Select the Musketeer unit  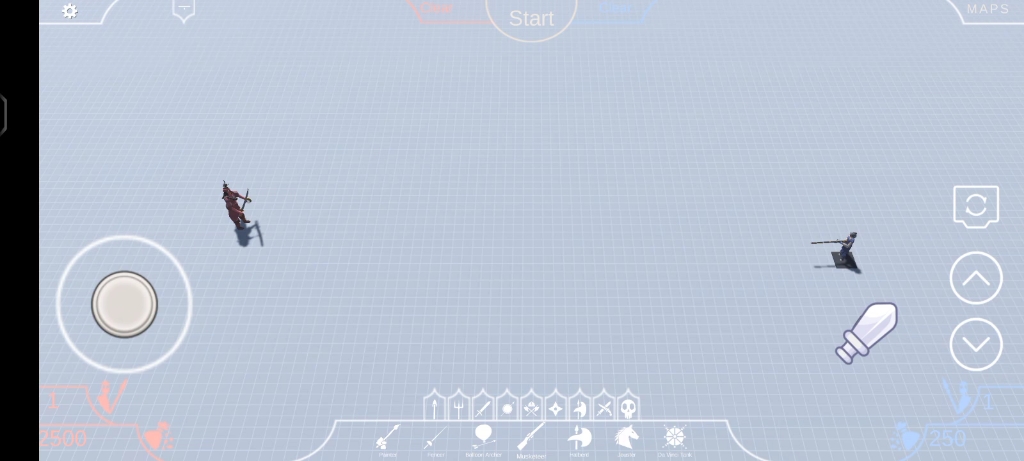(531, 437)
